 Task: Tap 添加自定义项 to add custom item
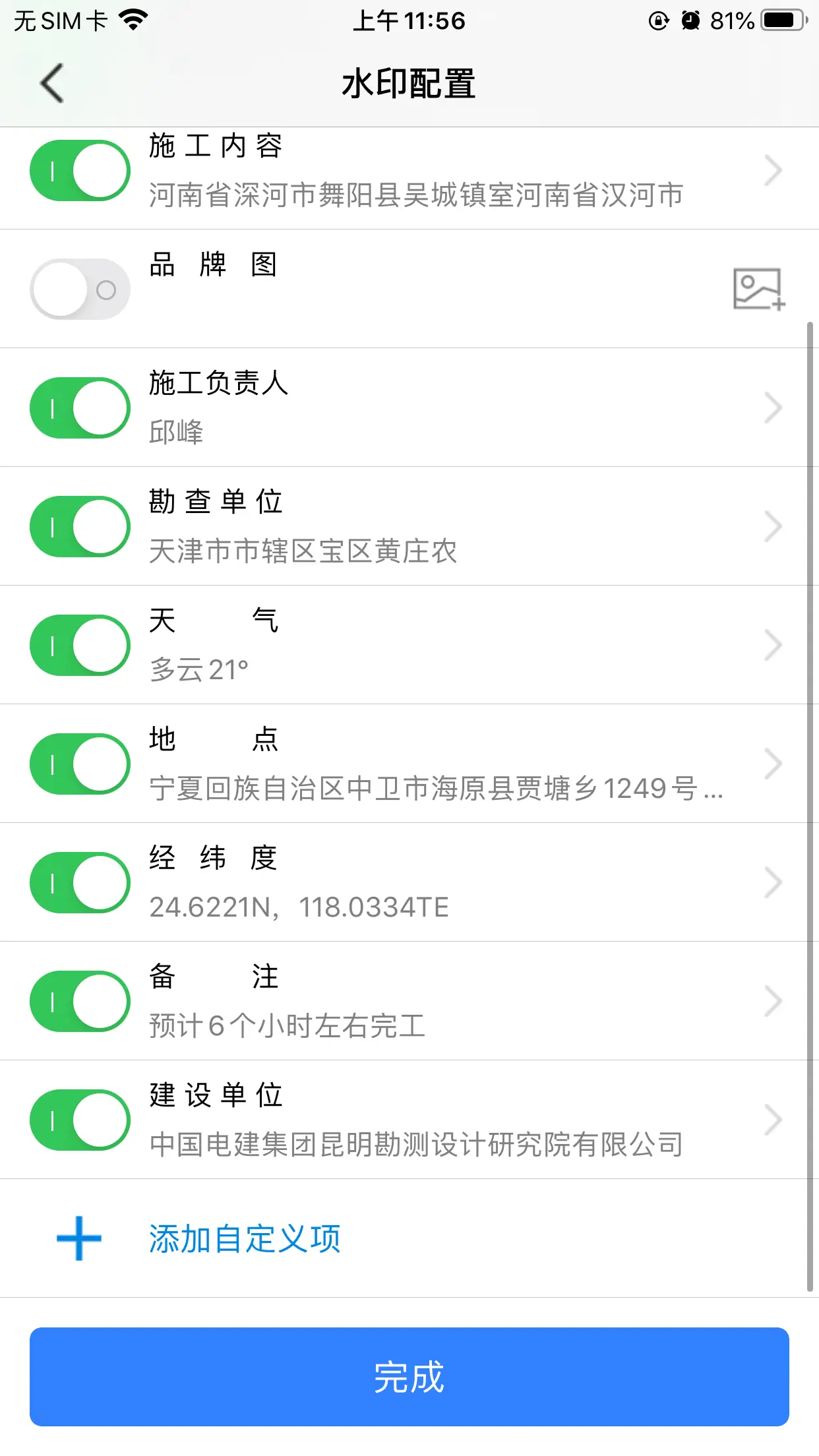click(245, 1238)
